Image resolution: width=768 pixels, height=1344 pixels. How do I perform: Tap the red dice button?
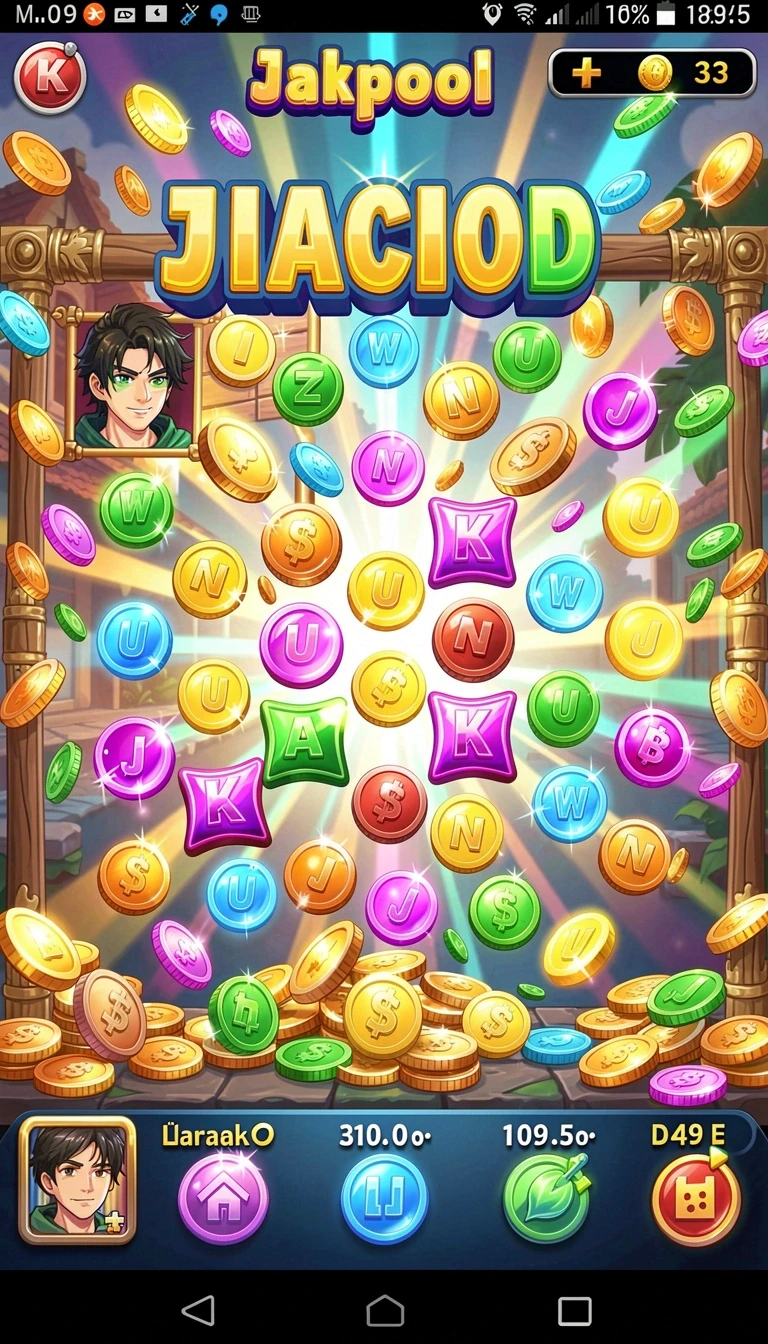[696, 1197]
